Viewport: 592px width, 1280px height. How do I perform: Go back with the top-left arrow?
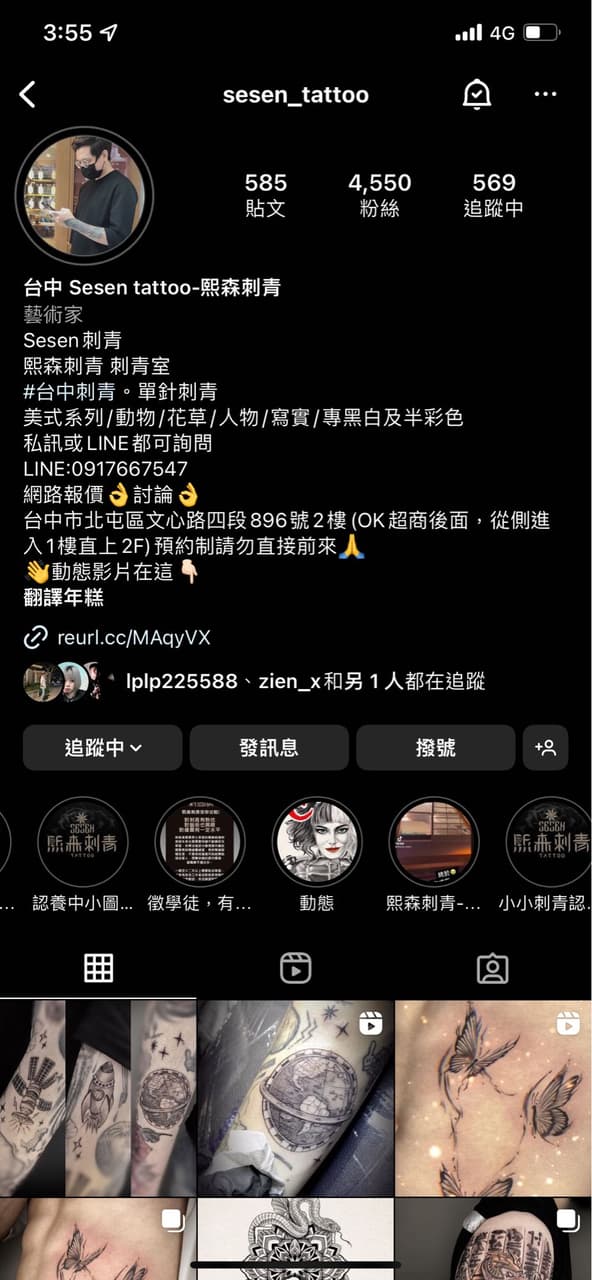(x=28, y=95)
